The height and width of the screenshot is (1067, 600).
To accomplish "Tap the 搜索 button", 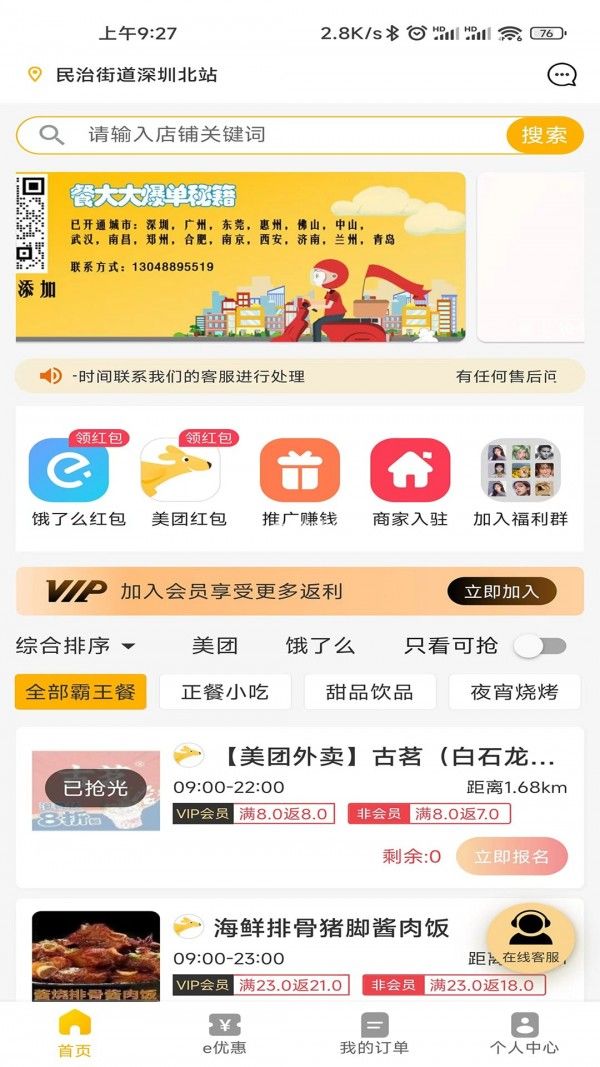I will (x=544, y=135).
